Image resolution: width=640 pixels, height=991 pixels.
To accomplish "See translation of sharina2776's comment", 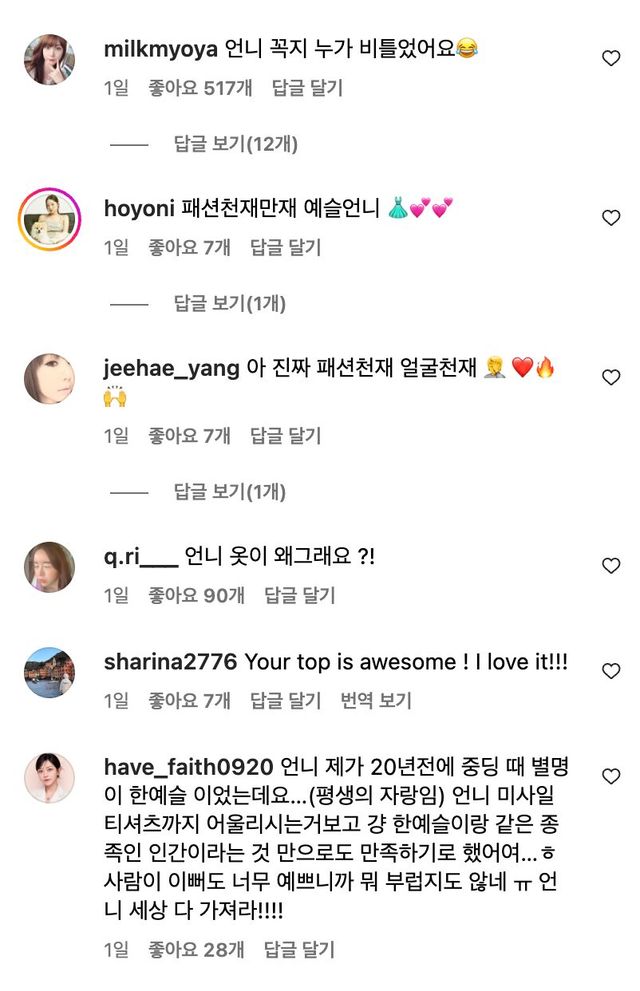I will tap(376, 700).
